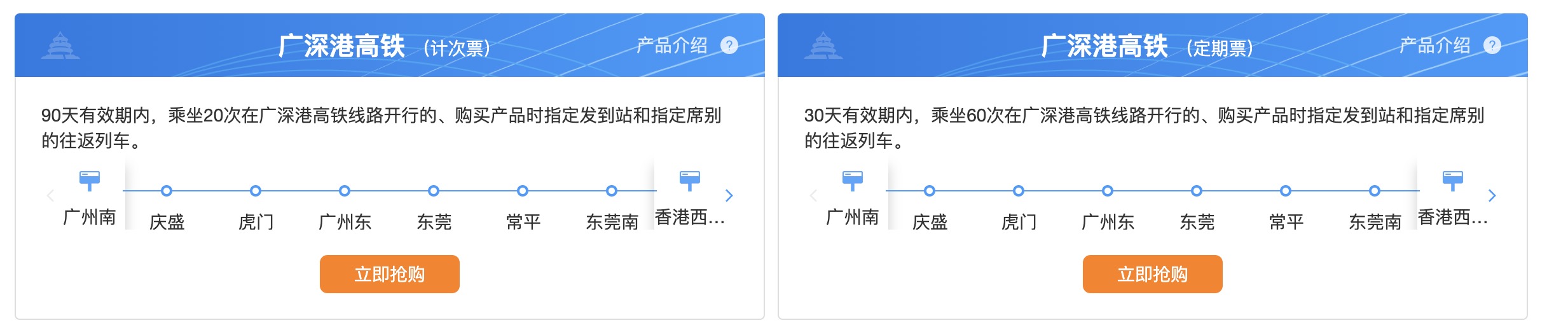Show next stations in the 计次票 route

coord(729,195)
